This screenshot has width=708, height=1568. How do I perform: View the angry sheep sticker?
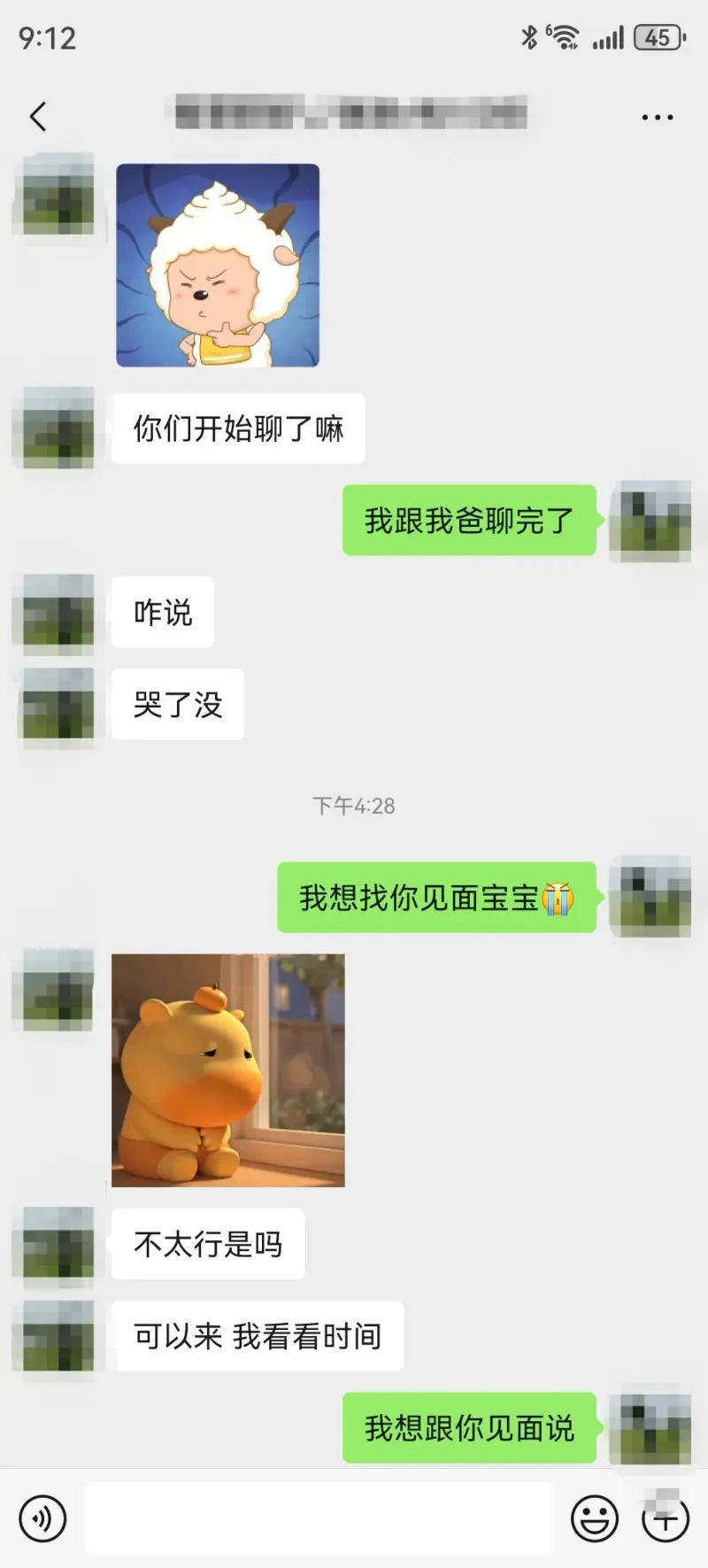(218, 265)
